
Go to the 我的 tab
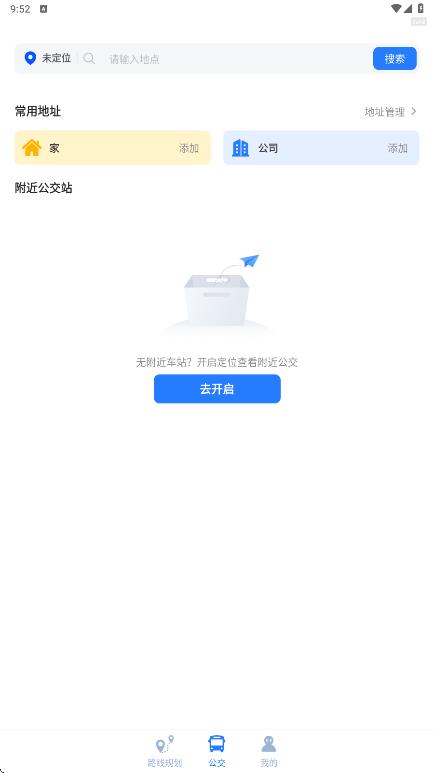coord(269,751)
